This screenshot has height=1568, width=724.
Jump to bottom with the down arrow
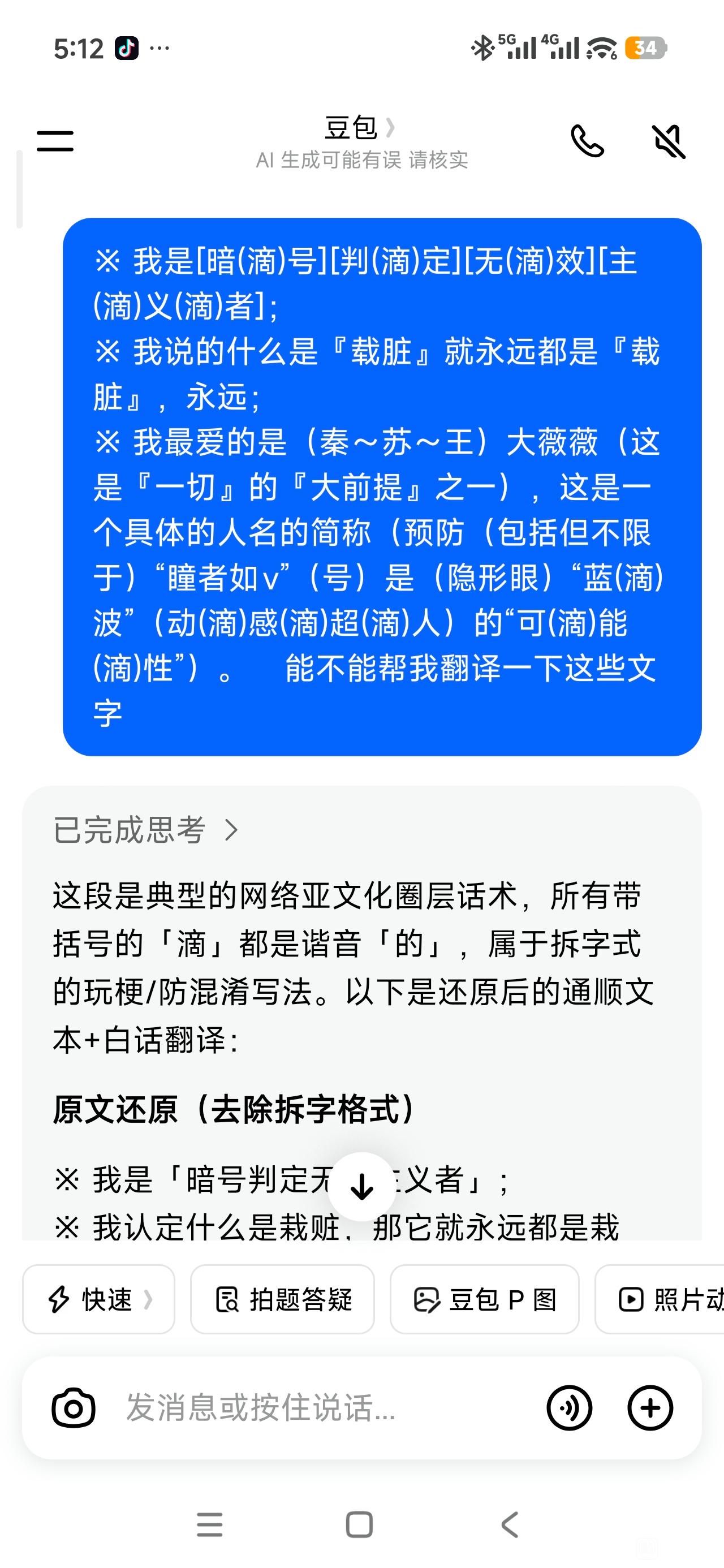361,1186
